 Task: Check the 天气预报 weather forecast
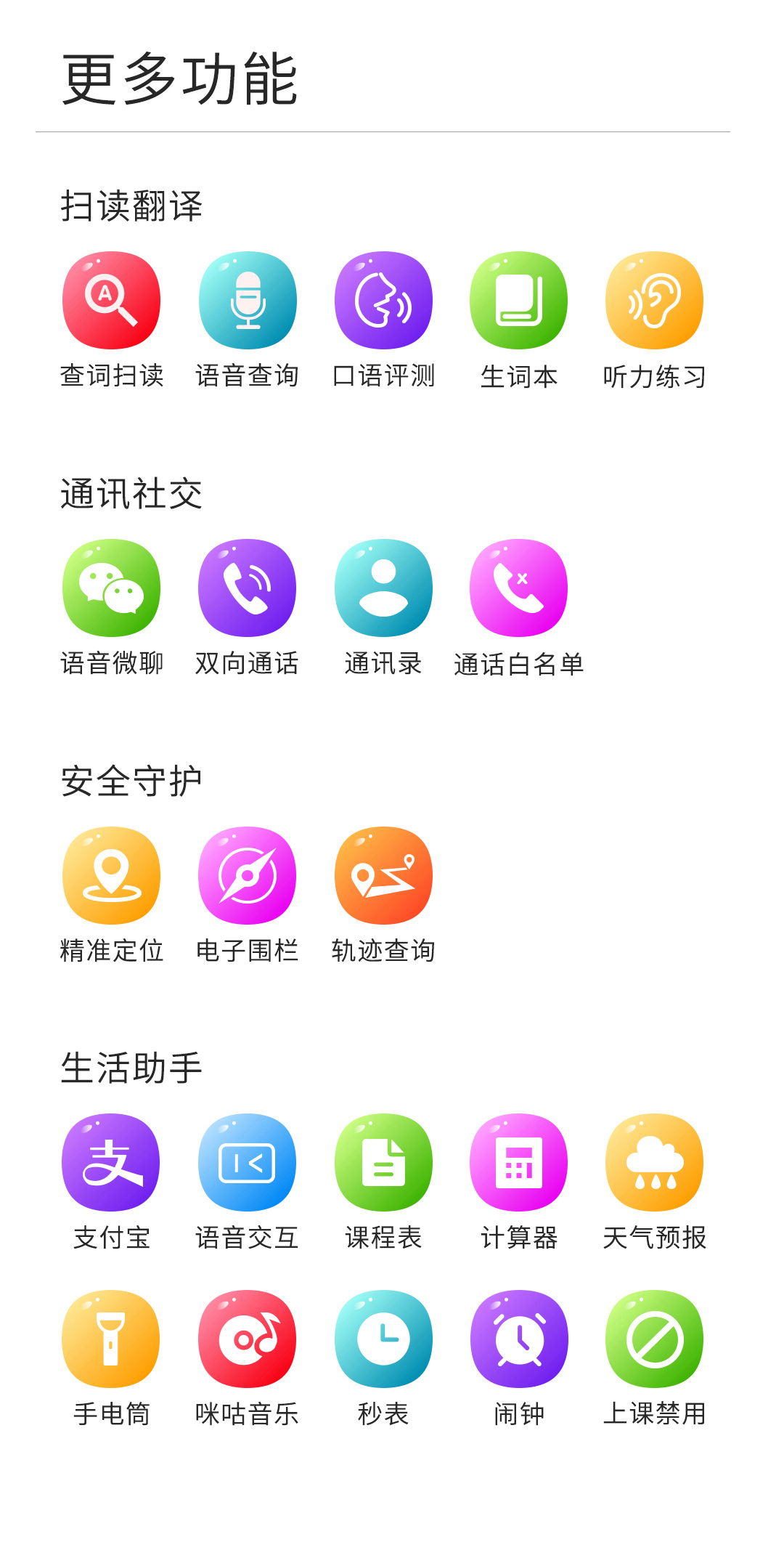pyautogui.click(x=655, y=1163)
